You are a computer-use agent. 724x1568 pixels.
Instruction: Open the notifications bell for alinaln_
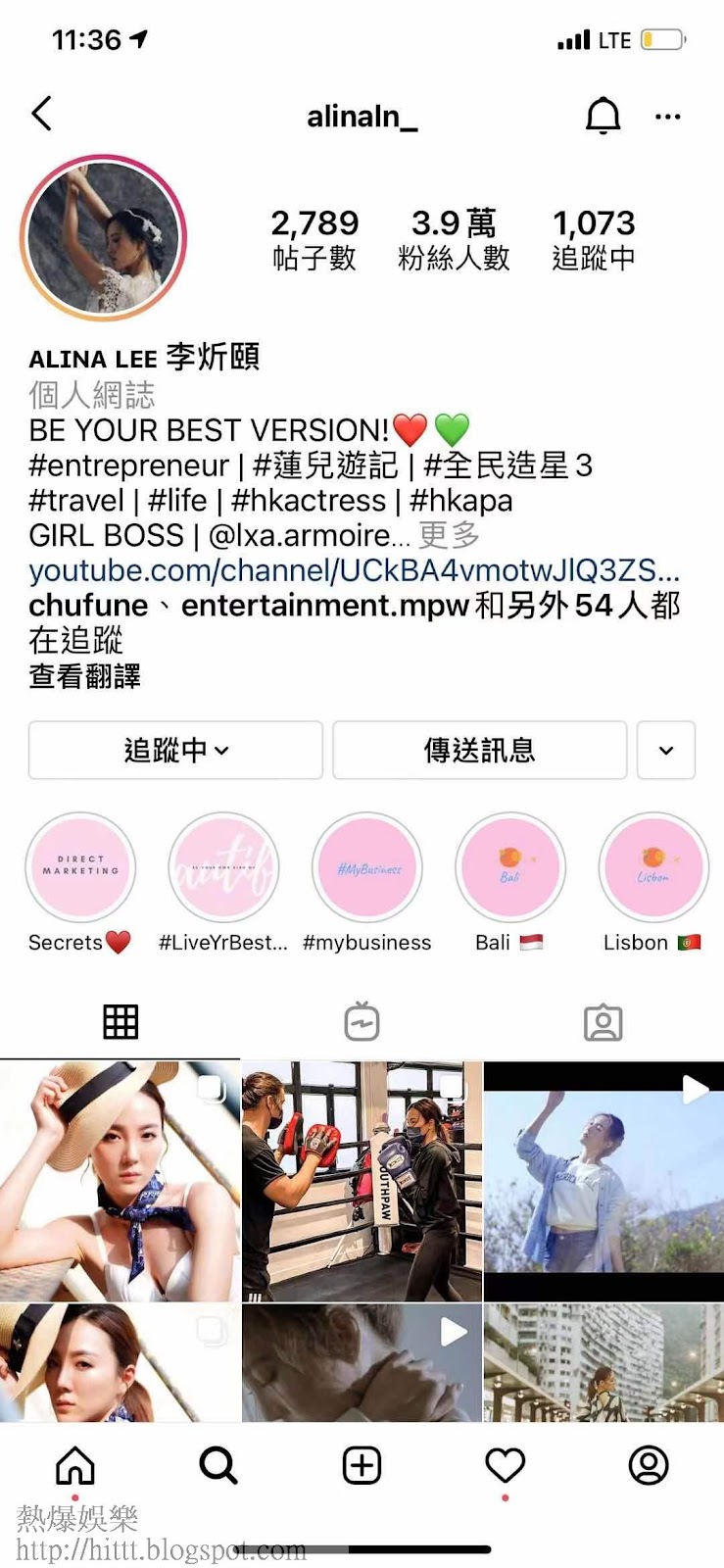(603, 116)
